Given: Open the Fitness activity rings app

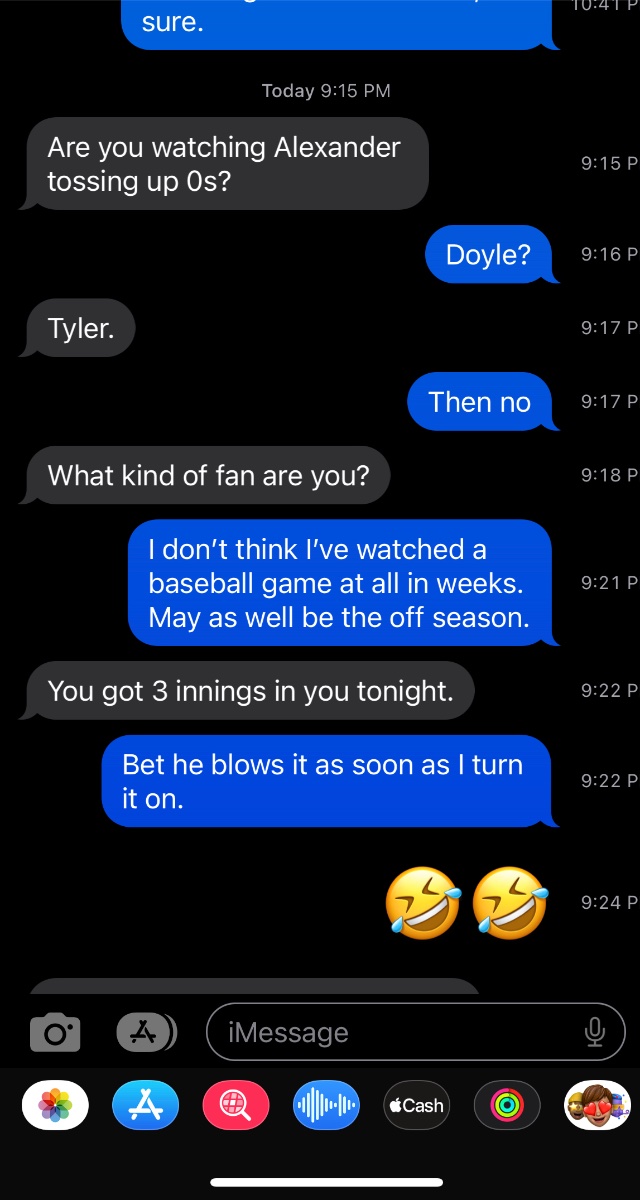Looking at the screenshot, I should (x=507, y=1105).
